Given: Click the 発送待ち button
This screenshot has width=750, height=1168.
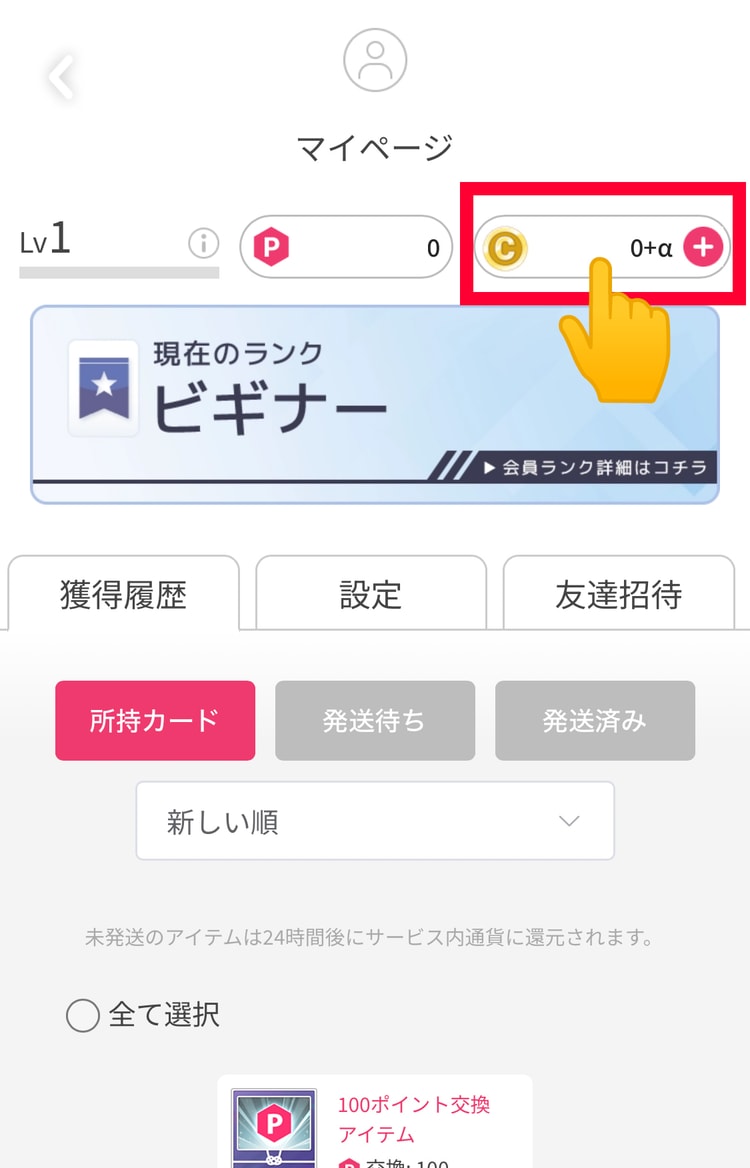Looking at the screenshot, I should pyautogui.click(x=375, y=720).
